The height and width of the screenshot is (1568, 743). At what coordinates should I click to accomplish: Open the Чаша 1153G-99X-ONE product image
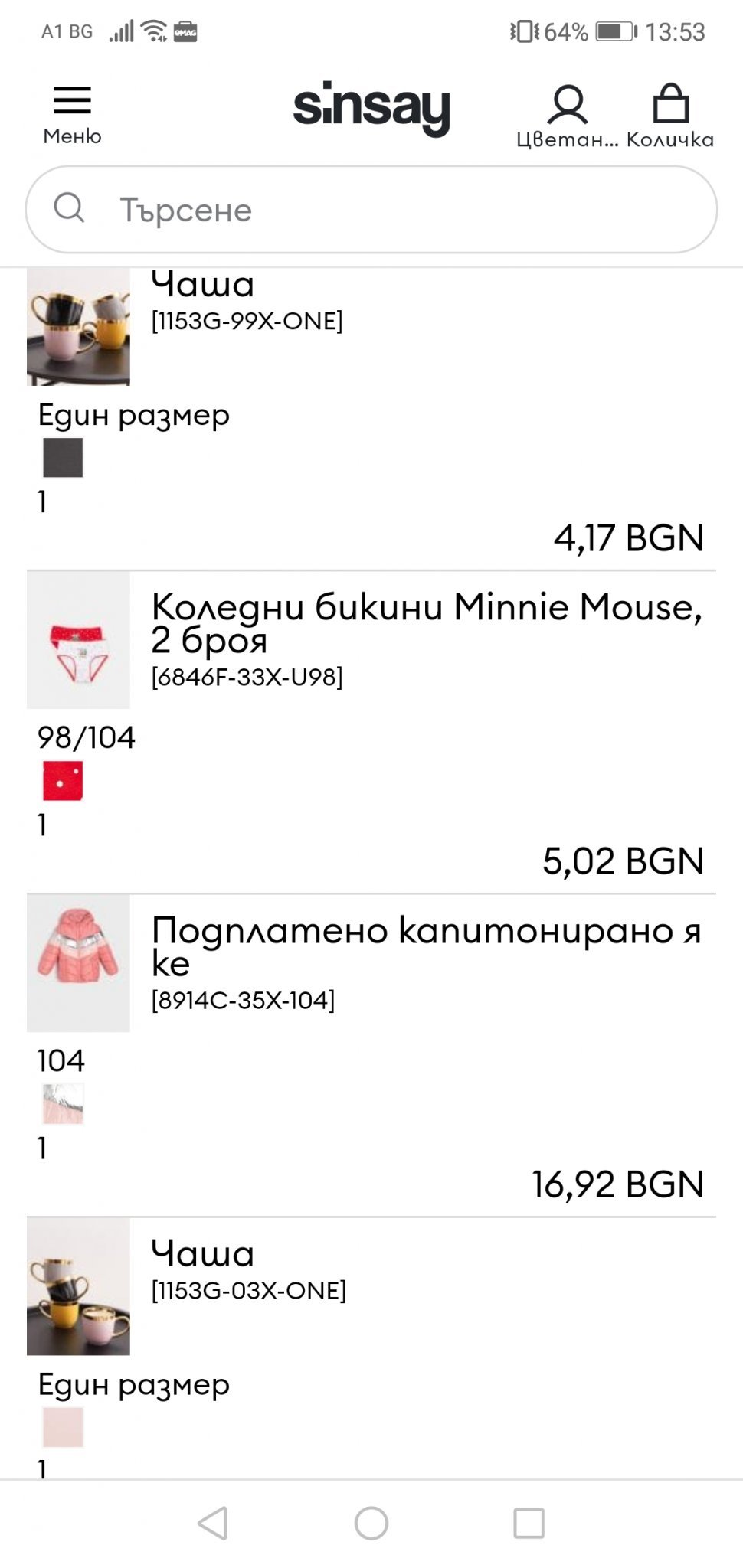pyautogui.click(x=78, y=327)
